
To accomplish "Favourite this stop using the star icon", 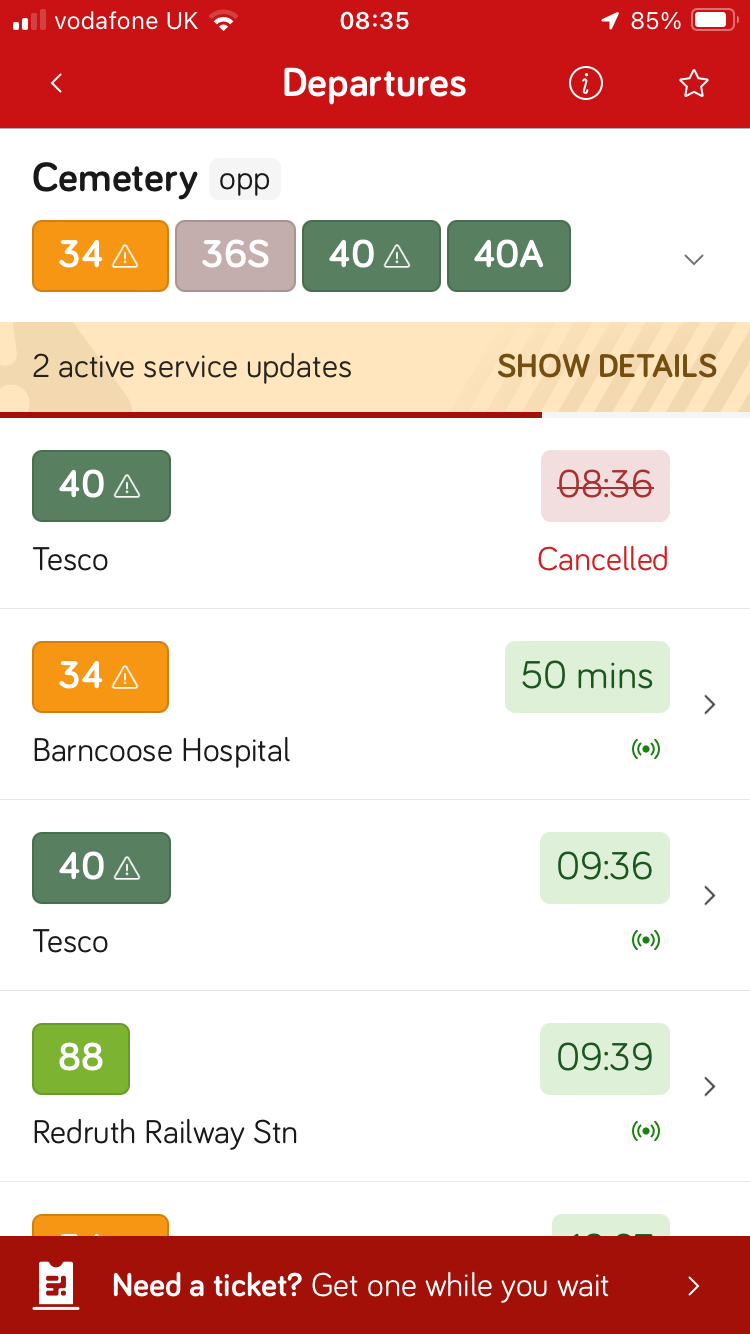I will click(694, 83).
